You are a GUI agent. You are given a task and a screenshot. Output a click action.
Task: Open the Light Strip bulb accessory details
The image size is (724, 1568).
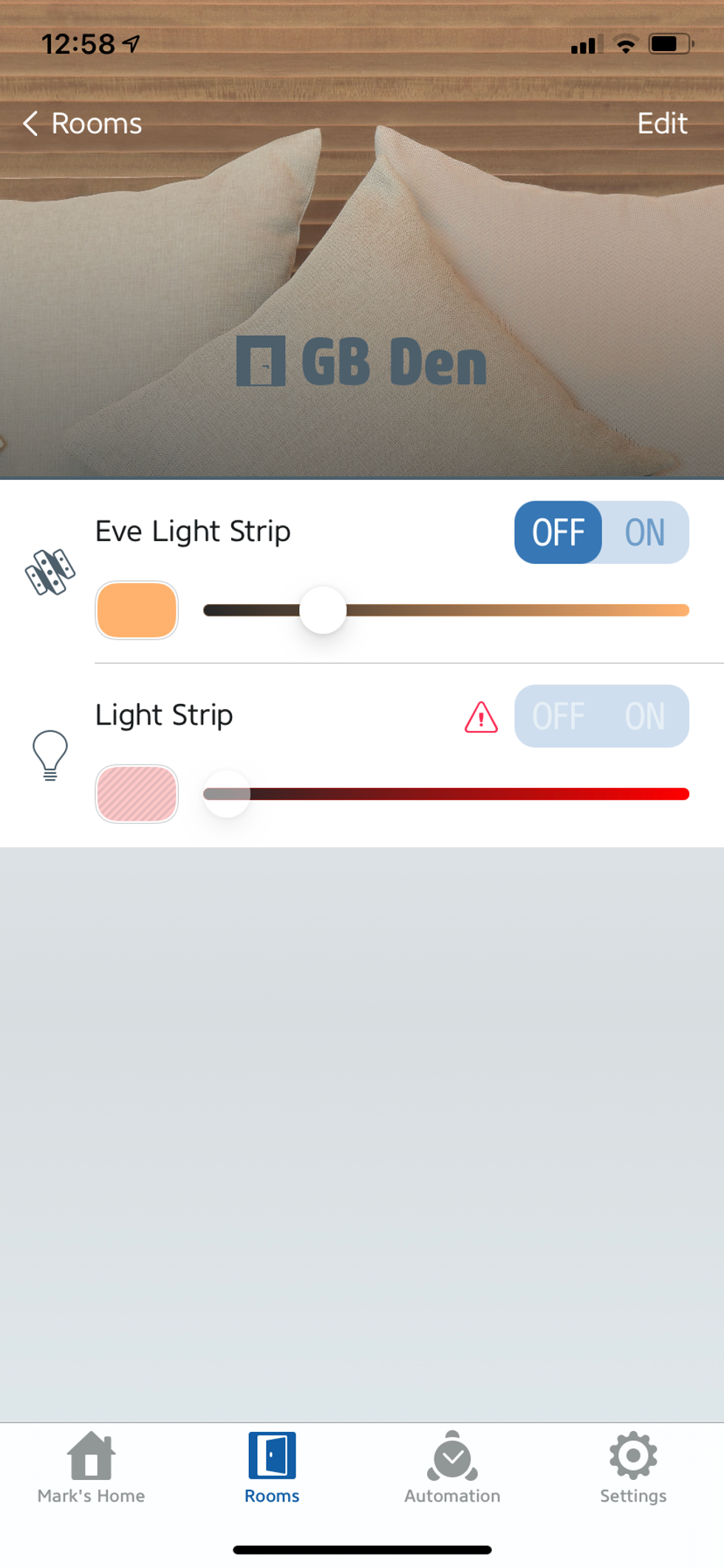(x=50, y=755)
